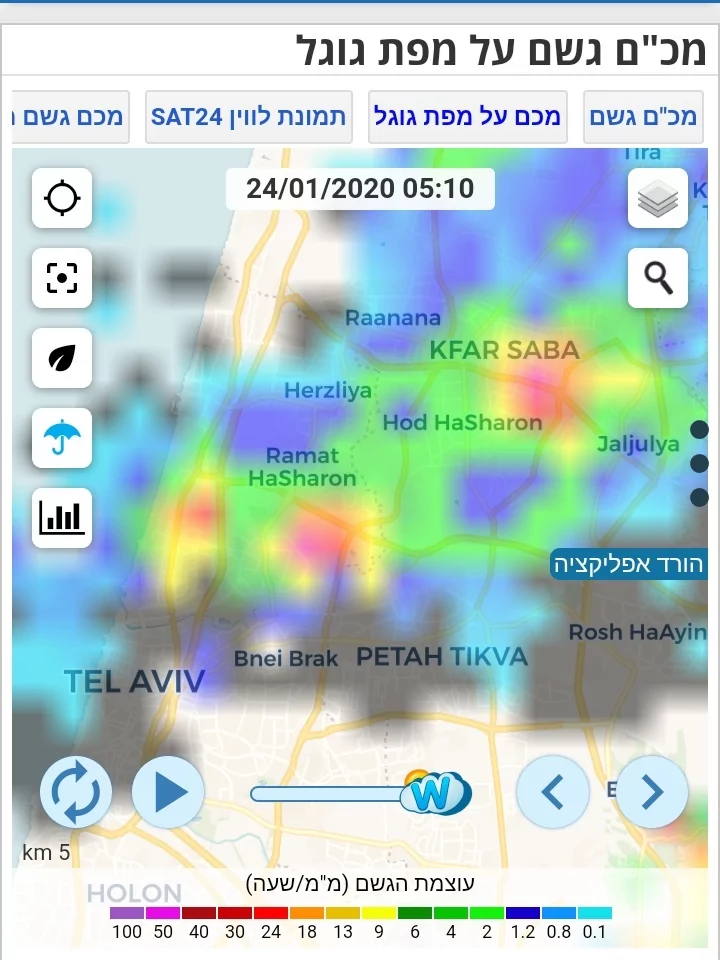The width and height of the screenshot is (720, 960).
Task: Search the map with the magnifier
Action: coord(658,278)
